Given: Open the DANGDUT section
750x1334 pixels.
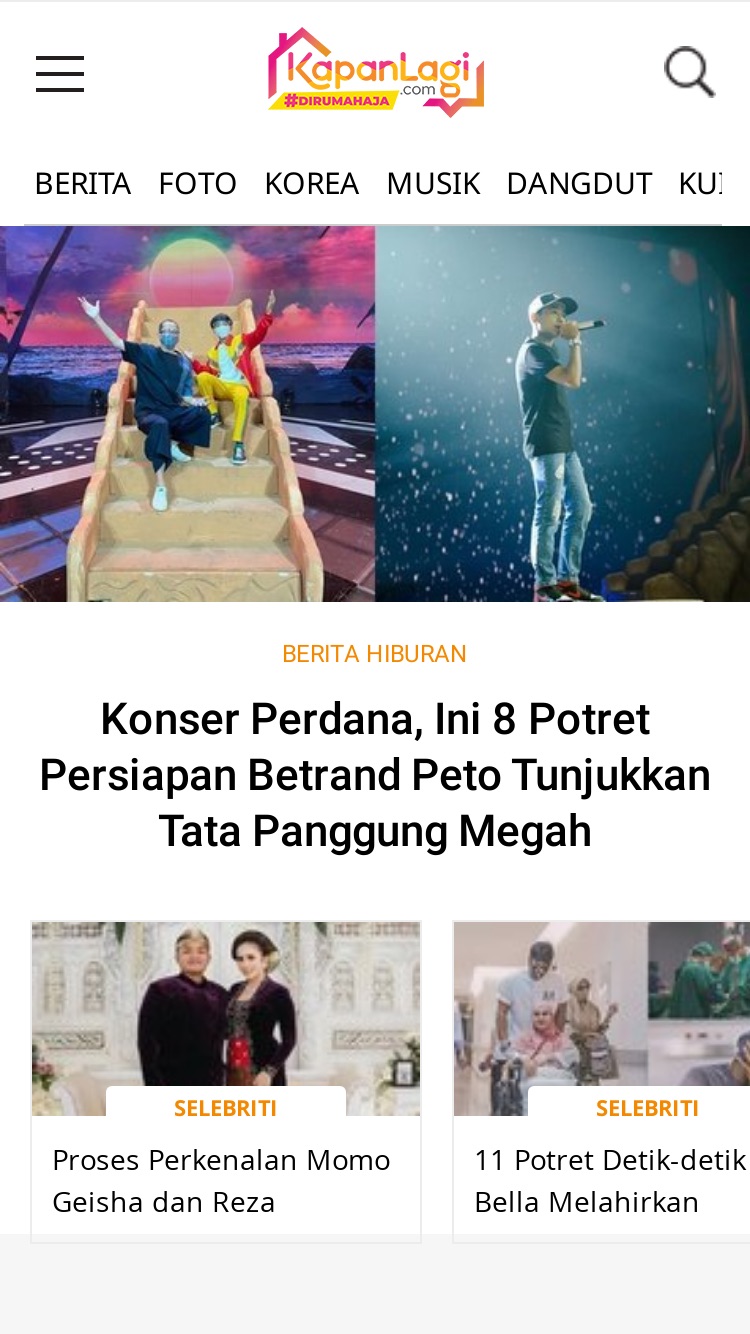Looking at the screenshot, I should pos(579,184).
